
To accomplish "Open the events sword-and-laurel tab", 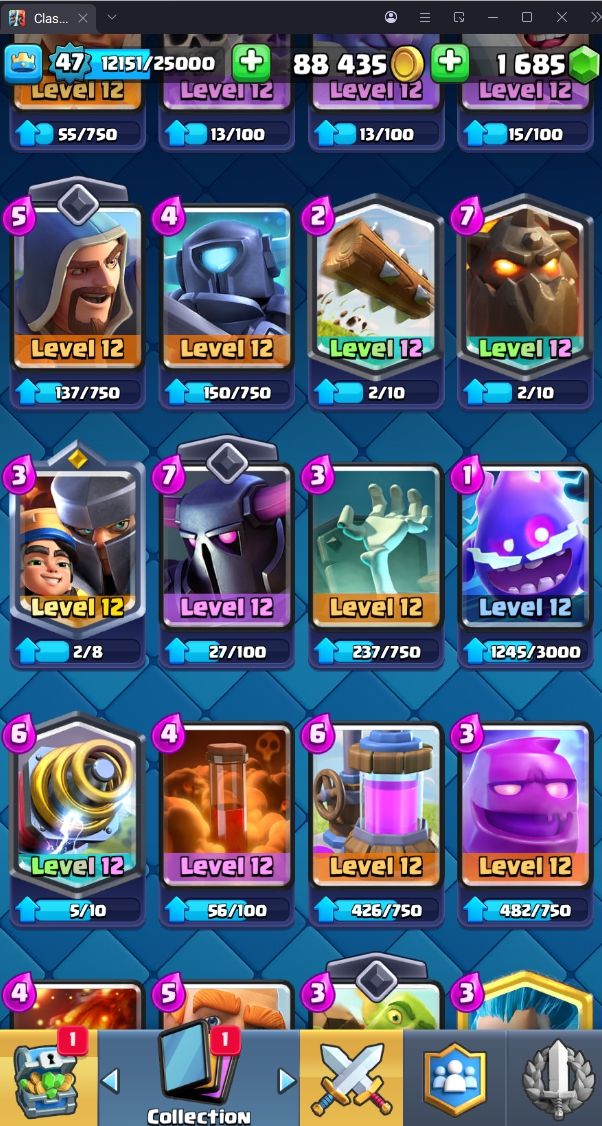I will [555, 1078].
